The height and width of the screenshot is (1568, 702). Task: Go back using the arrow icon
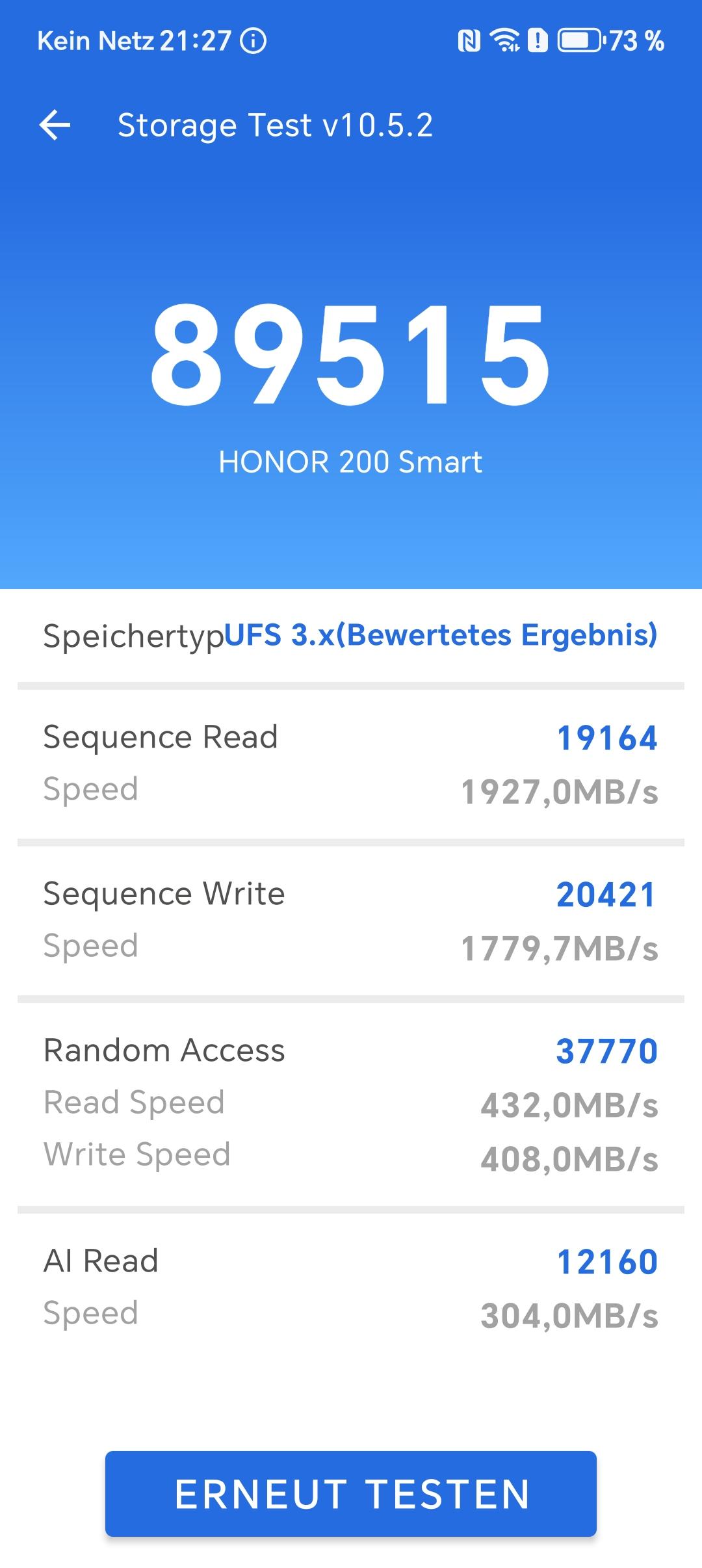[x=55, y=125]
